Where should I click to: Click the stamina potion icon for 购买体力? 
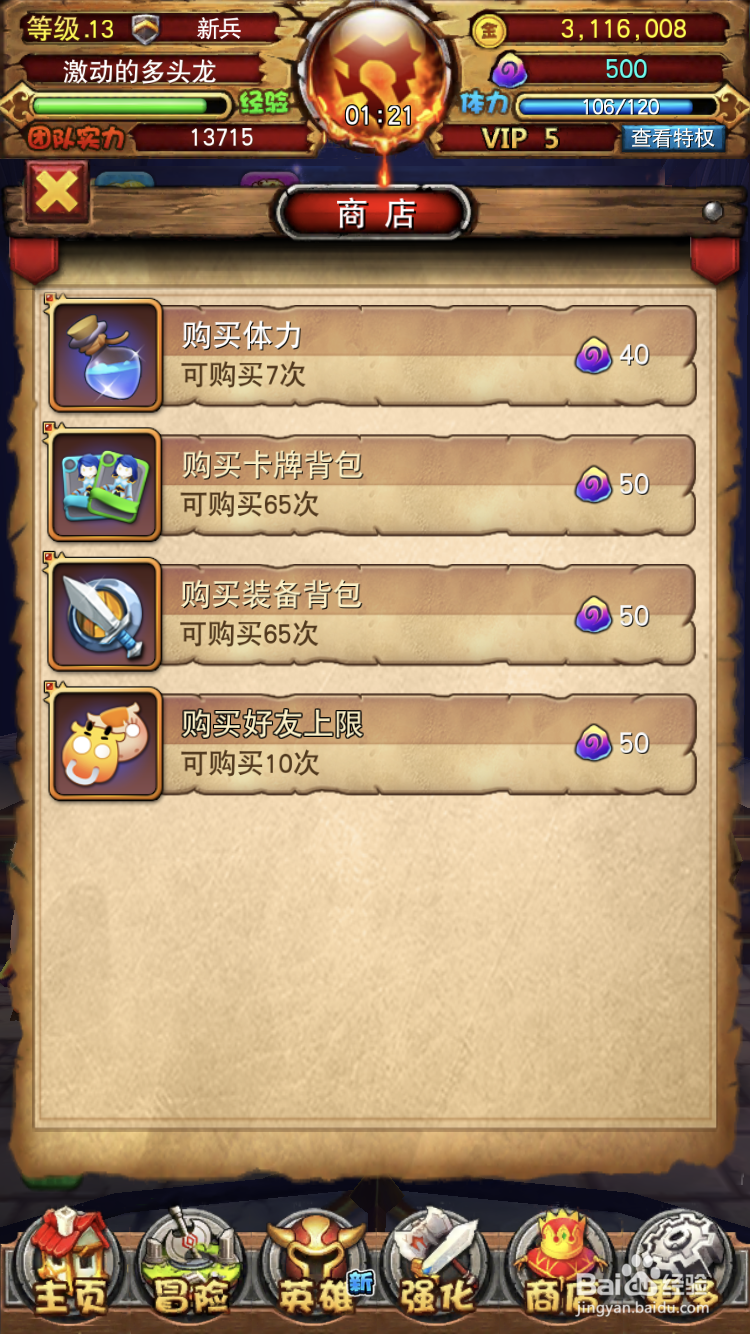tap(104, 355)
